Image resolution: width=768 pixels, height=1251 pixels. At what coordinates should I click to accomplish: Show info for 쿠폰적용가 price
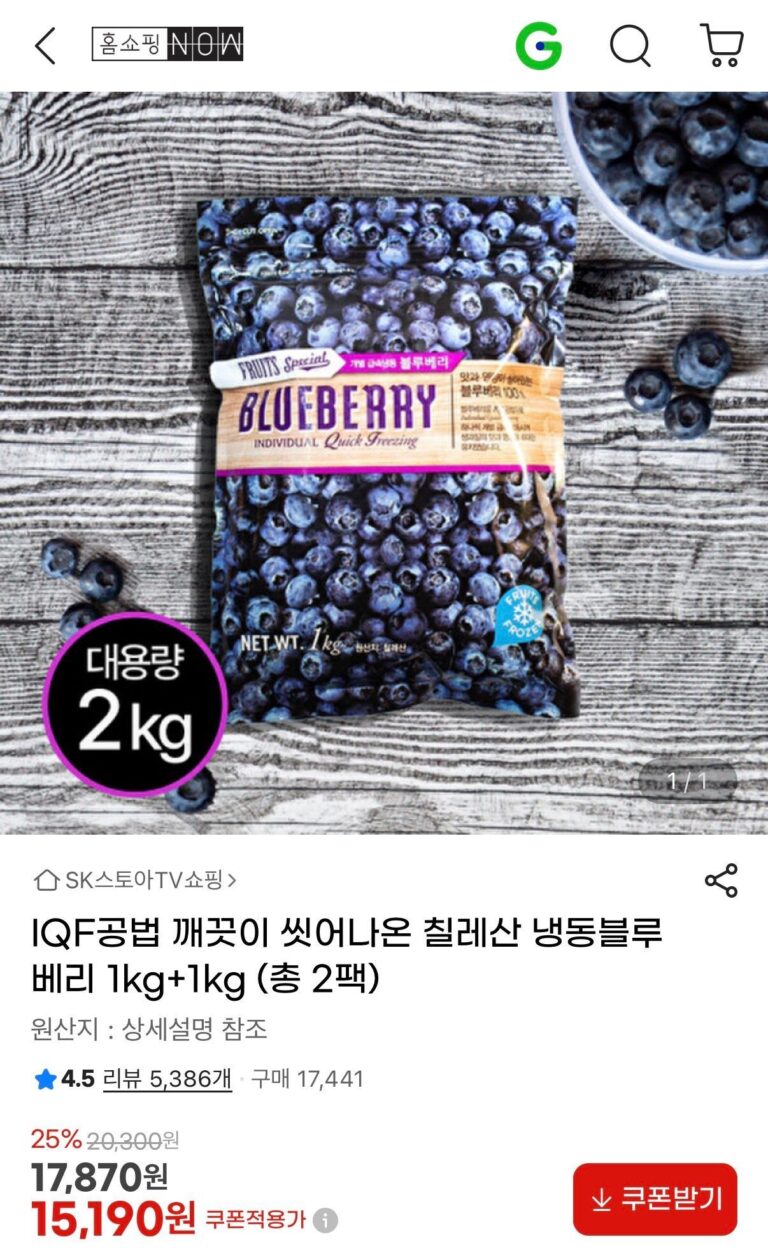coord(325,1221)
